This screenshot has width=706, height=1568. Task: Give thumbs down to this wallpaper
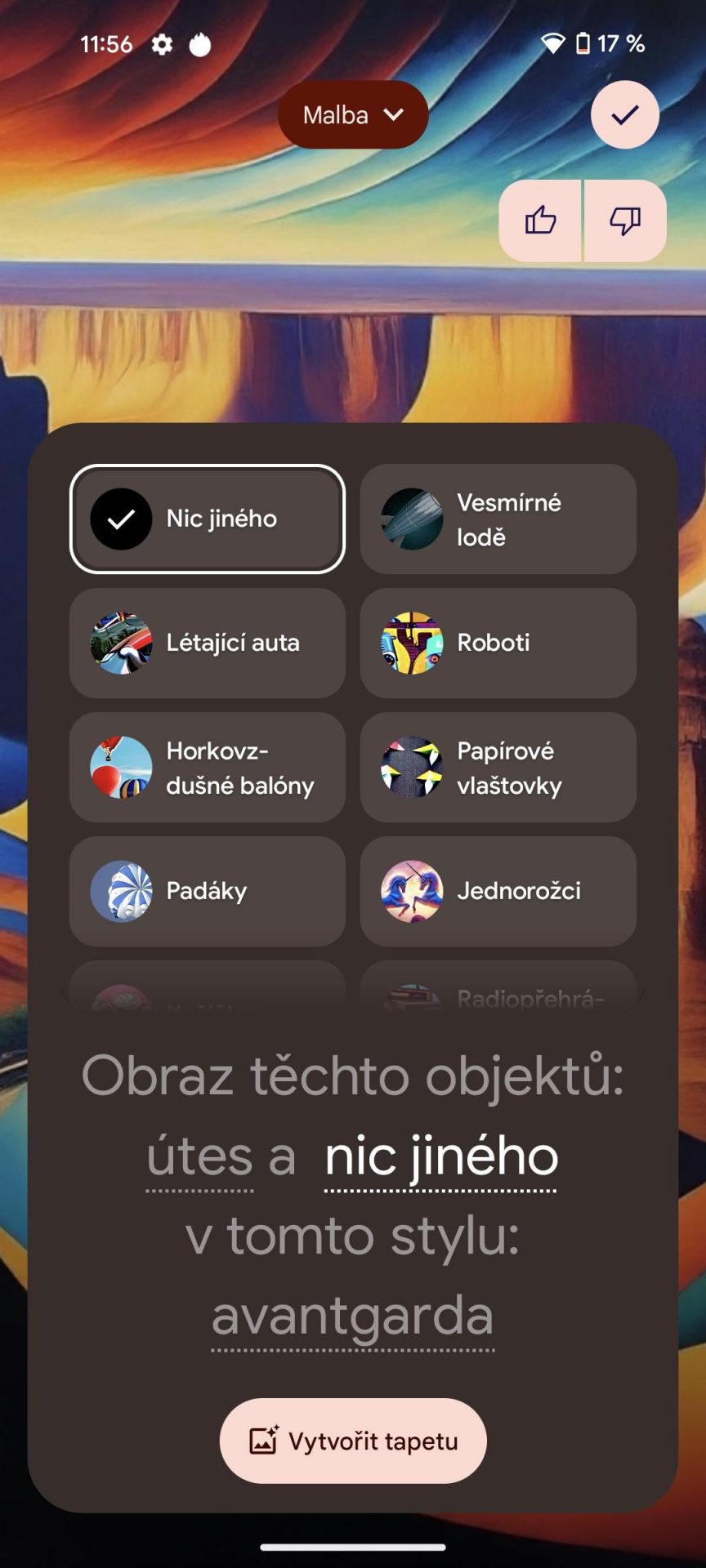626,220
